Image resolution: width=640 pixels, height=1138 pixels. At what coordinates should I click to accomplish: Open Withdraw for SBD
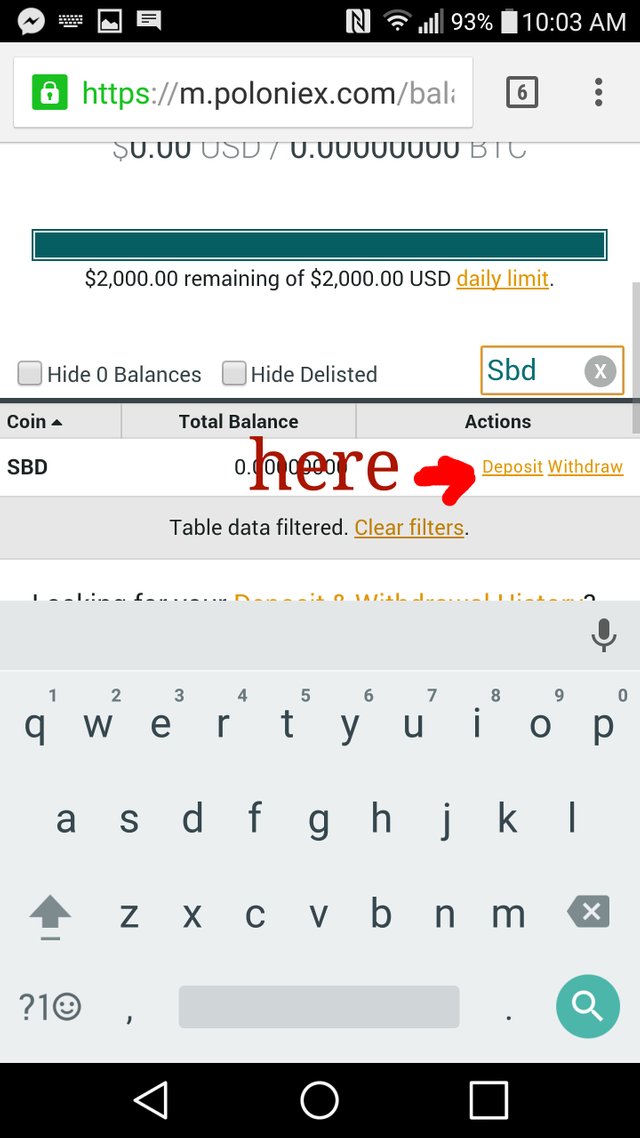click(x=586, y=467)
